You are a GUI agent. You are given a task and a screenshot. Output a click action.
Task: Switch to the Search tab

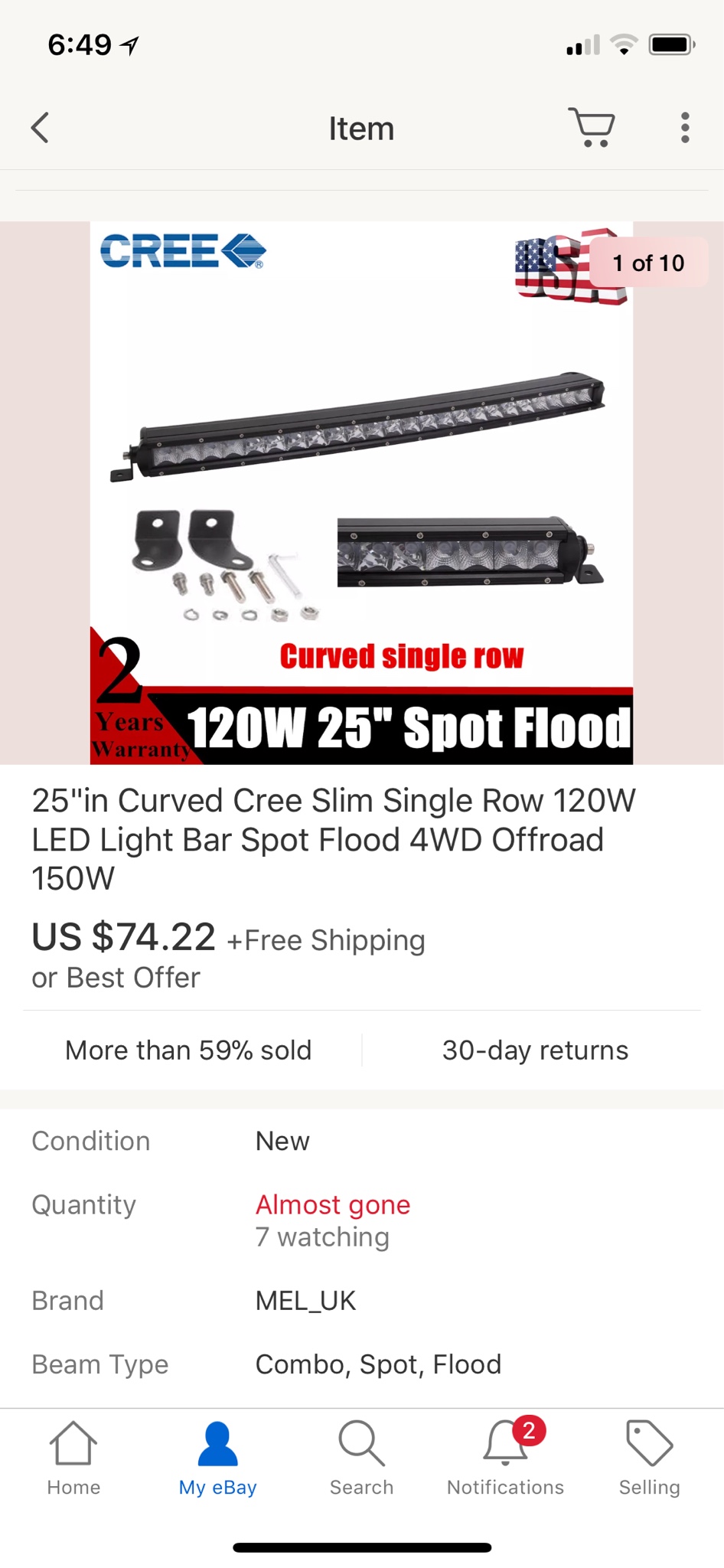click(361, 1459)
